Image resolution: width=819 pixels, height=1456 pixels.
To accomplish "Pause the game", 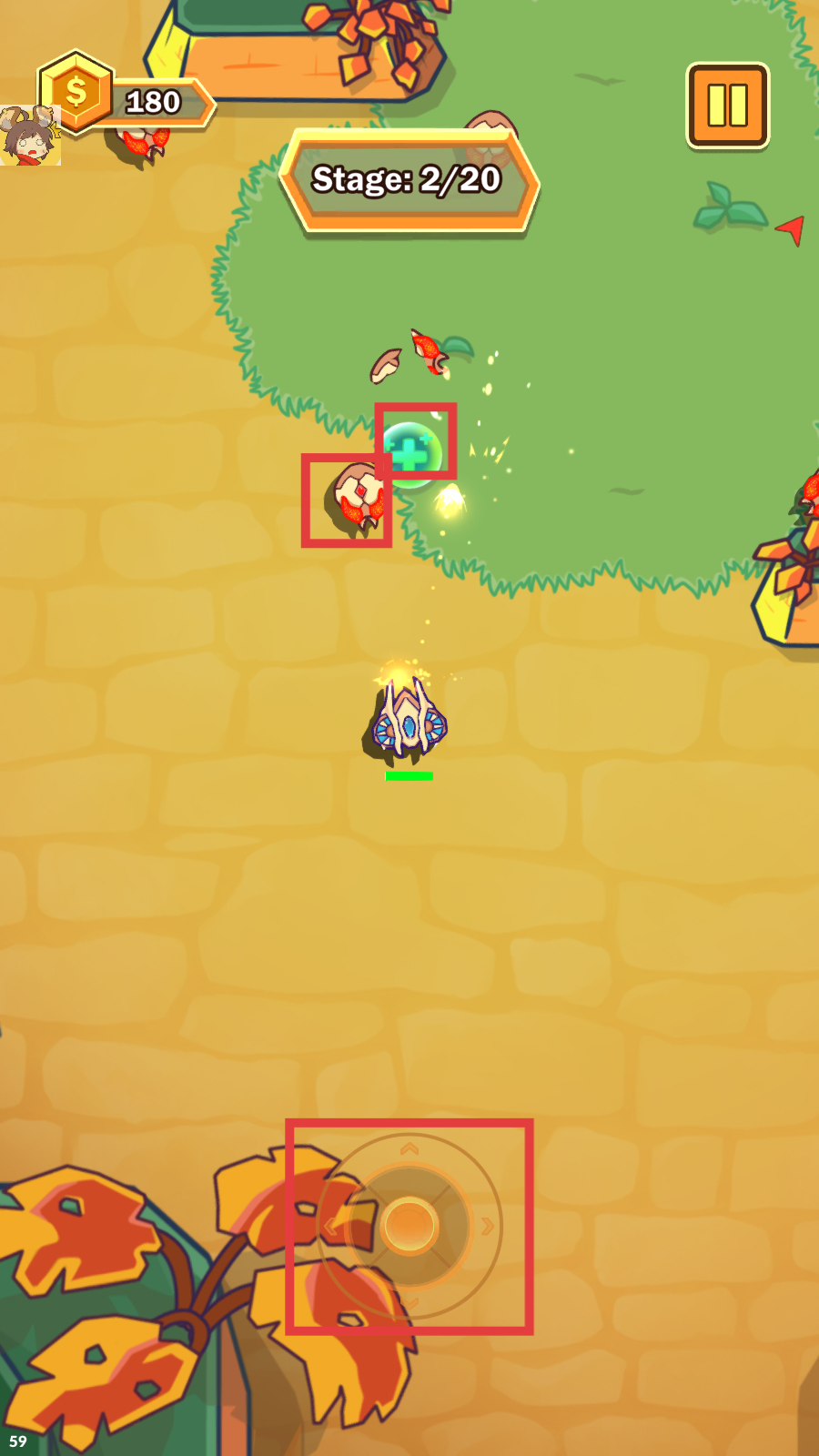I will point(727,106).
